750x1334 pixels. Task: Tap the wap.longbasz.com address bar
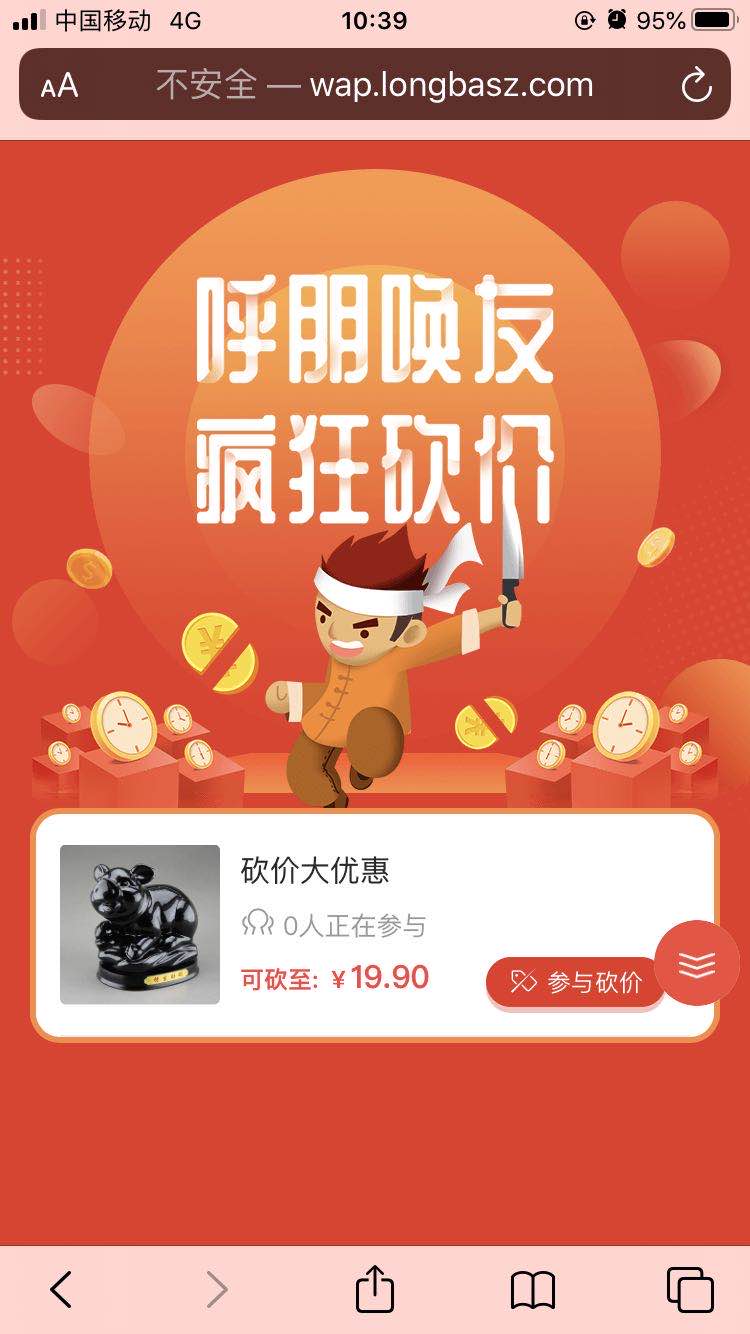pos(375,86)
